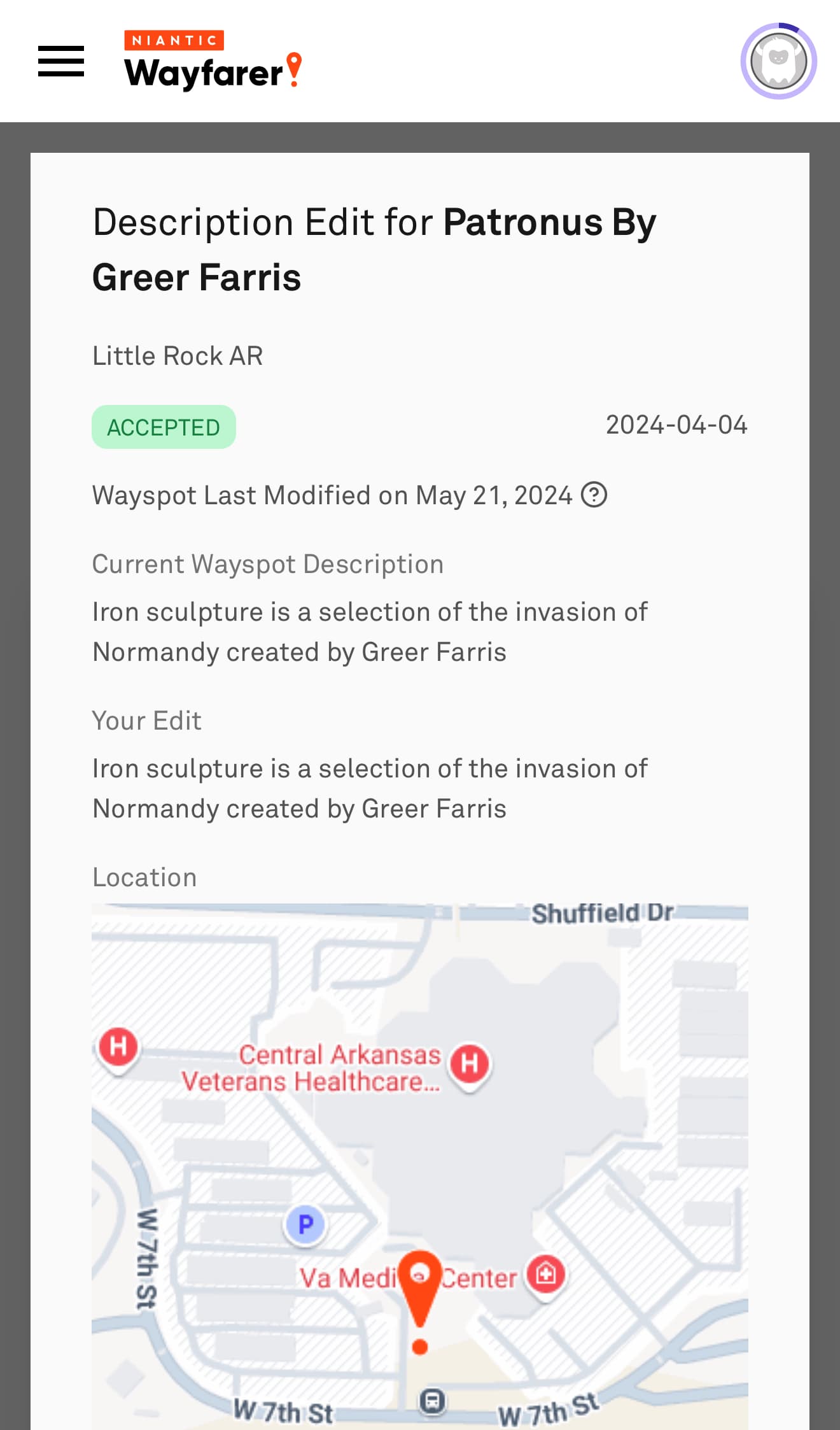Open the hamburger navigation menu
This screenshot has height=1430, width=840.
(x=61, y=61)
